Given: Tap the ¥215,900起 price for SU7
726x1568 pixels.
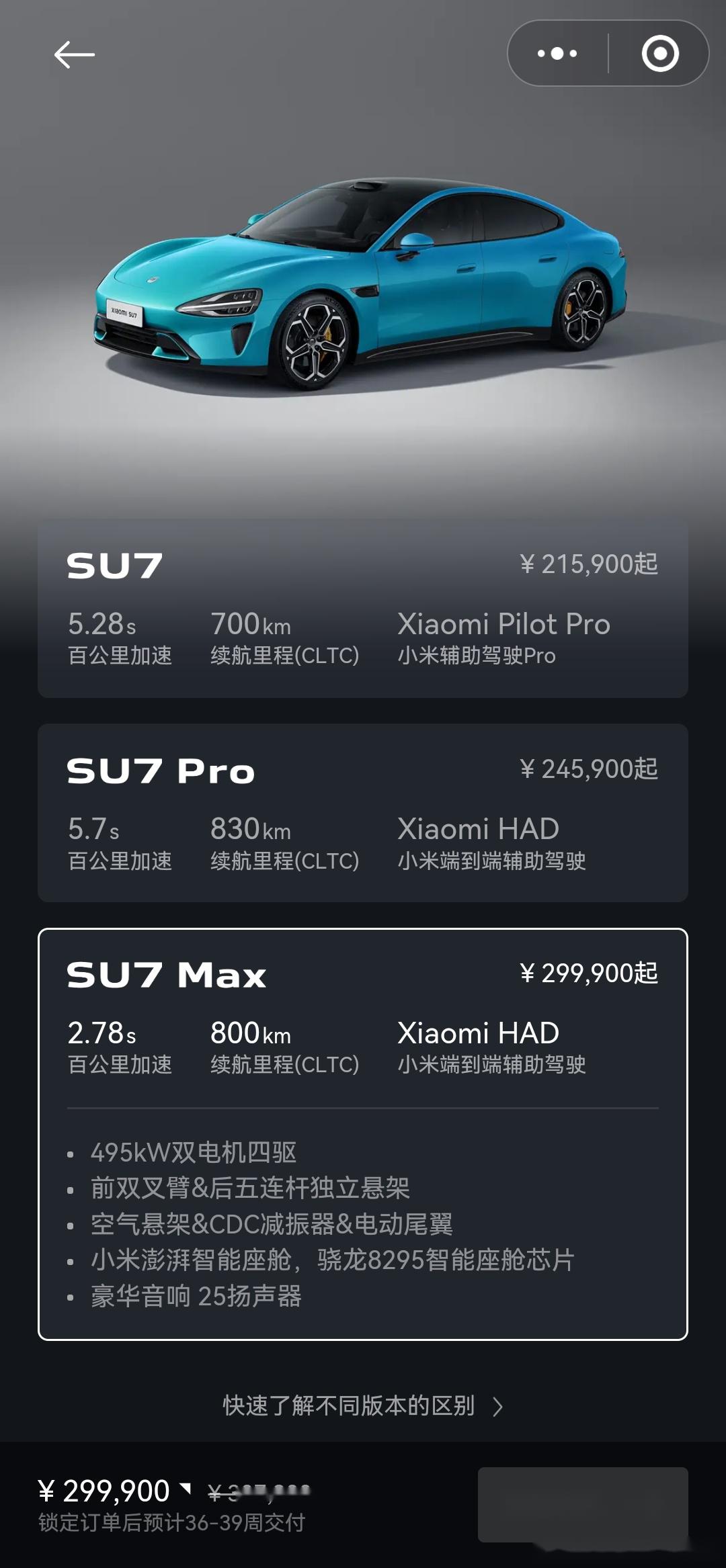Looking at the screenshot, I should 590,566.
